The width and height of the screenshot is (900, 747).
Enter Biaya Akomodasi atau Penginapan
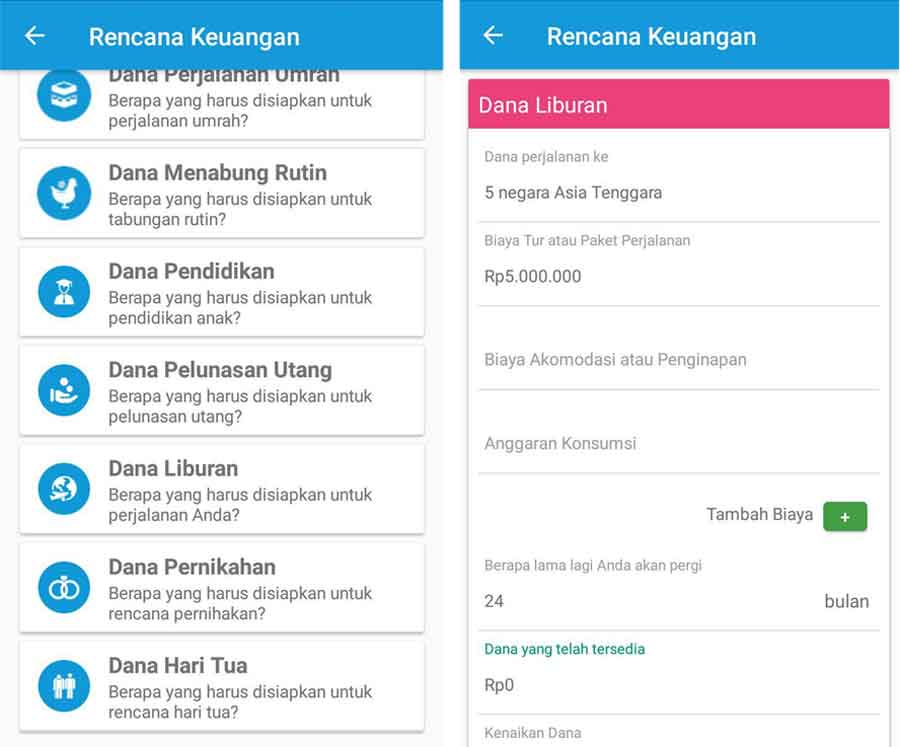pyautogui.click(x=678, y=360)
